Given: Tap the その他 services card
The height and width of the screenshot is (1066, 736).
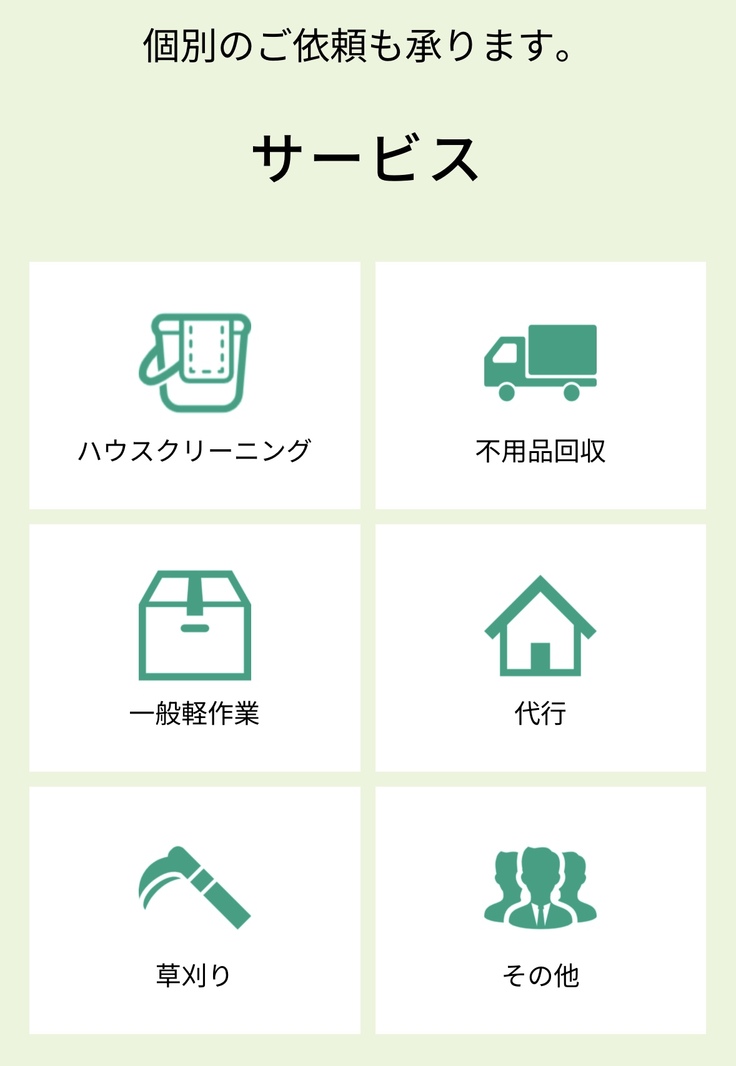Looking at the screenshot, I should coord(540,910).
